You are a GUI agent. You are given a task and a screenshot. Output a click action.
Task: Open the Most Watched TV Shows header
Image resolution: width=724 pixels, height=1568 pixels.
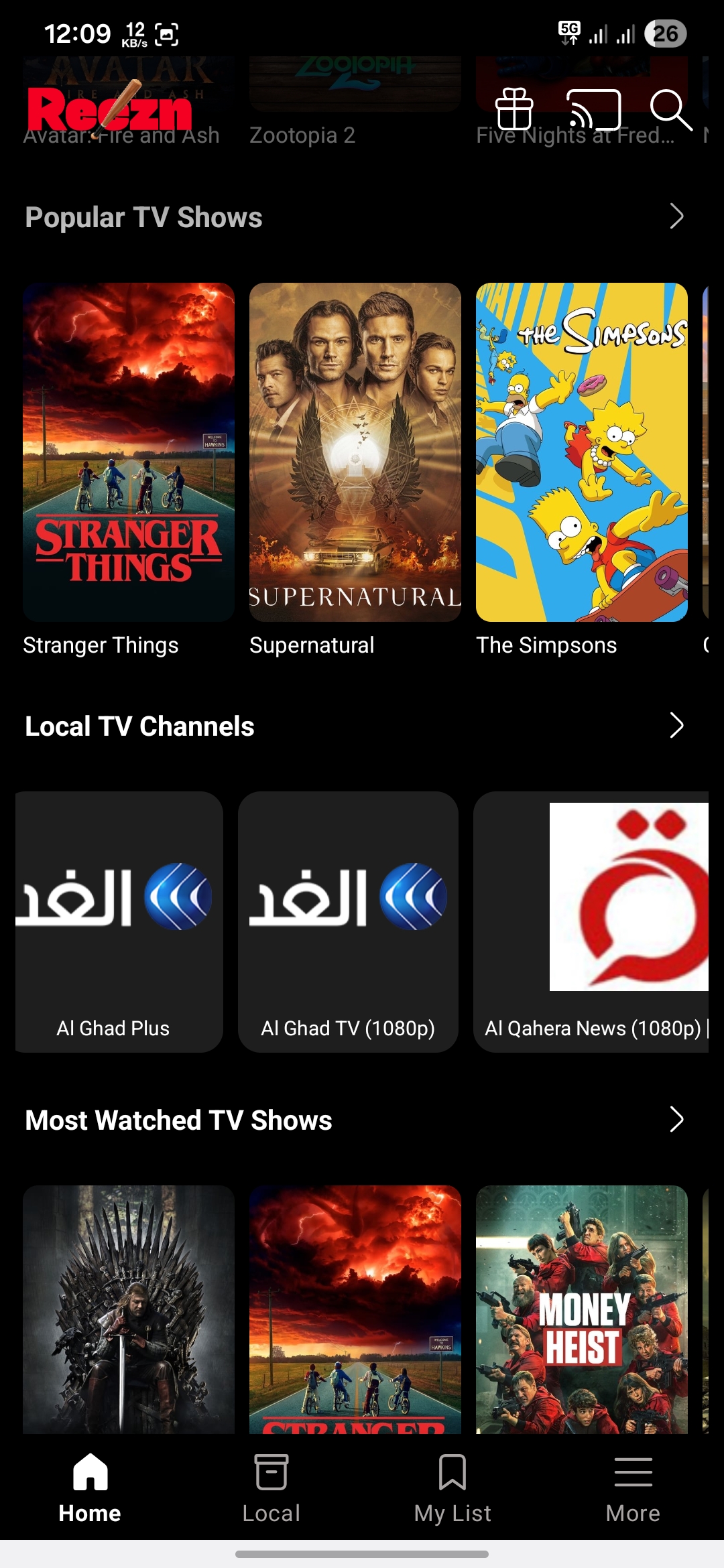coord(177,1119)
